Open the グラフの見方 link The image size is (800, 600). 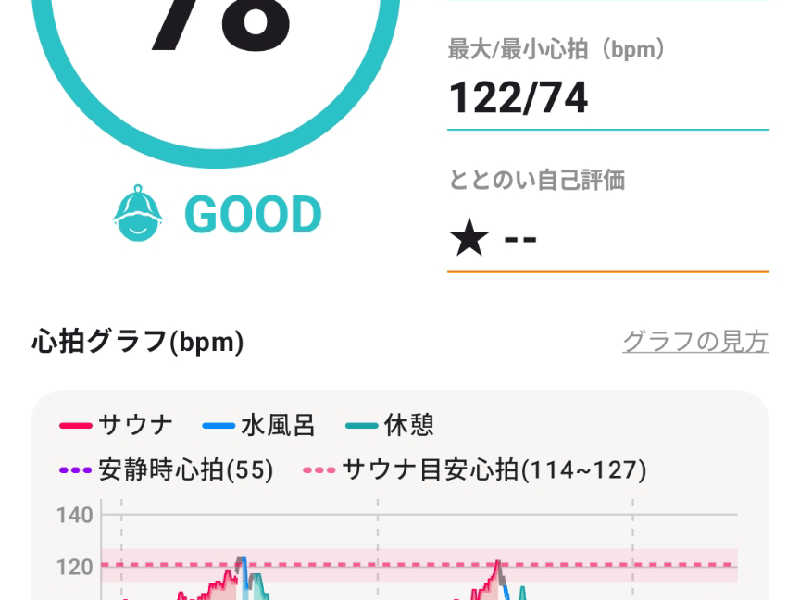(x=695, y=342)
